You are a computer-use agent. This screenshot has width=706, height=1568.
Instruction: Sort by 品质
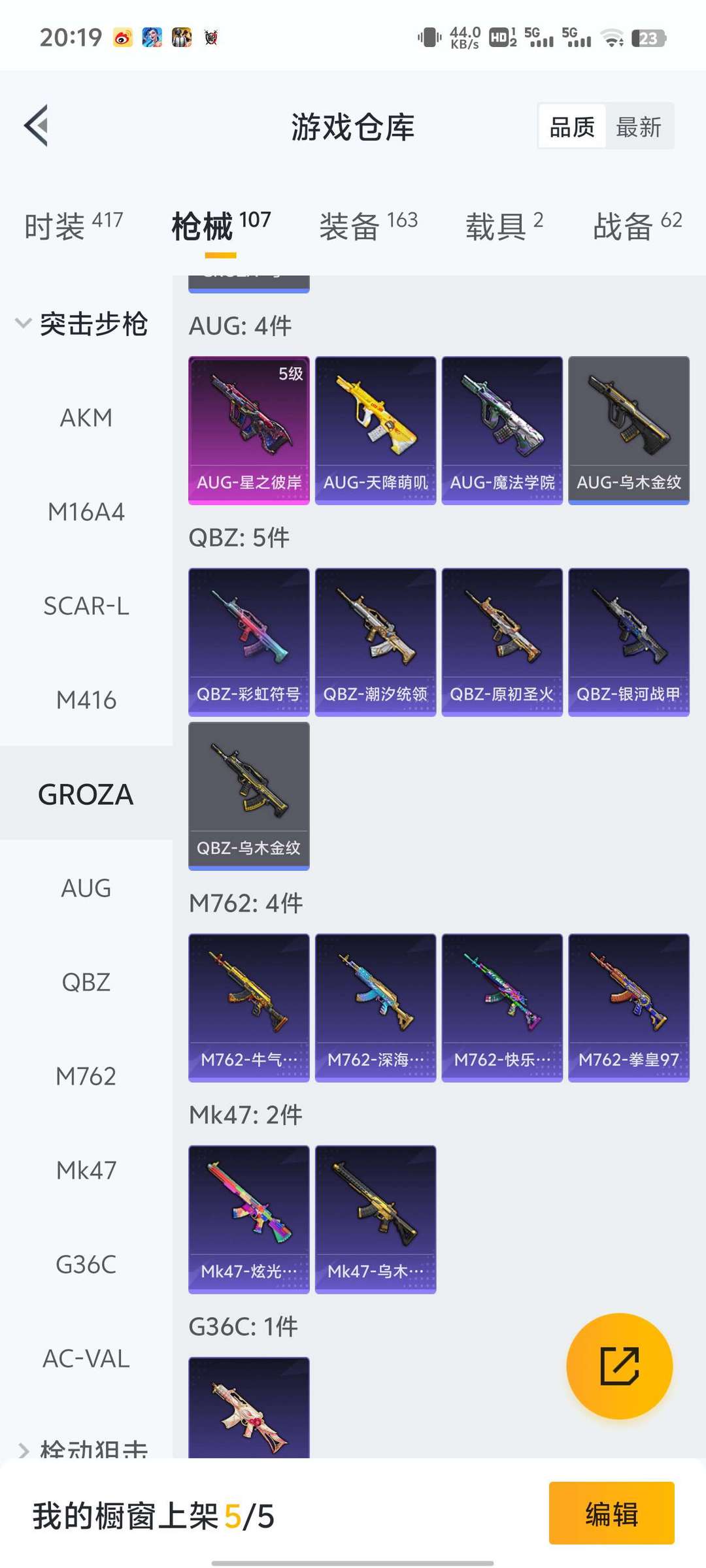[572, 127]
